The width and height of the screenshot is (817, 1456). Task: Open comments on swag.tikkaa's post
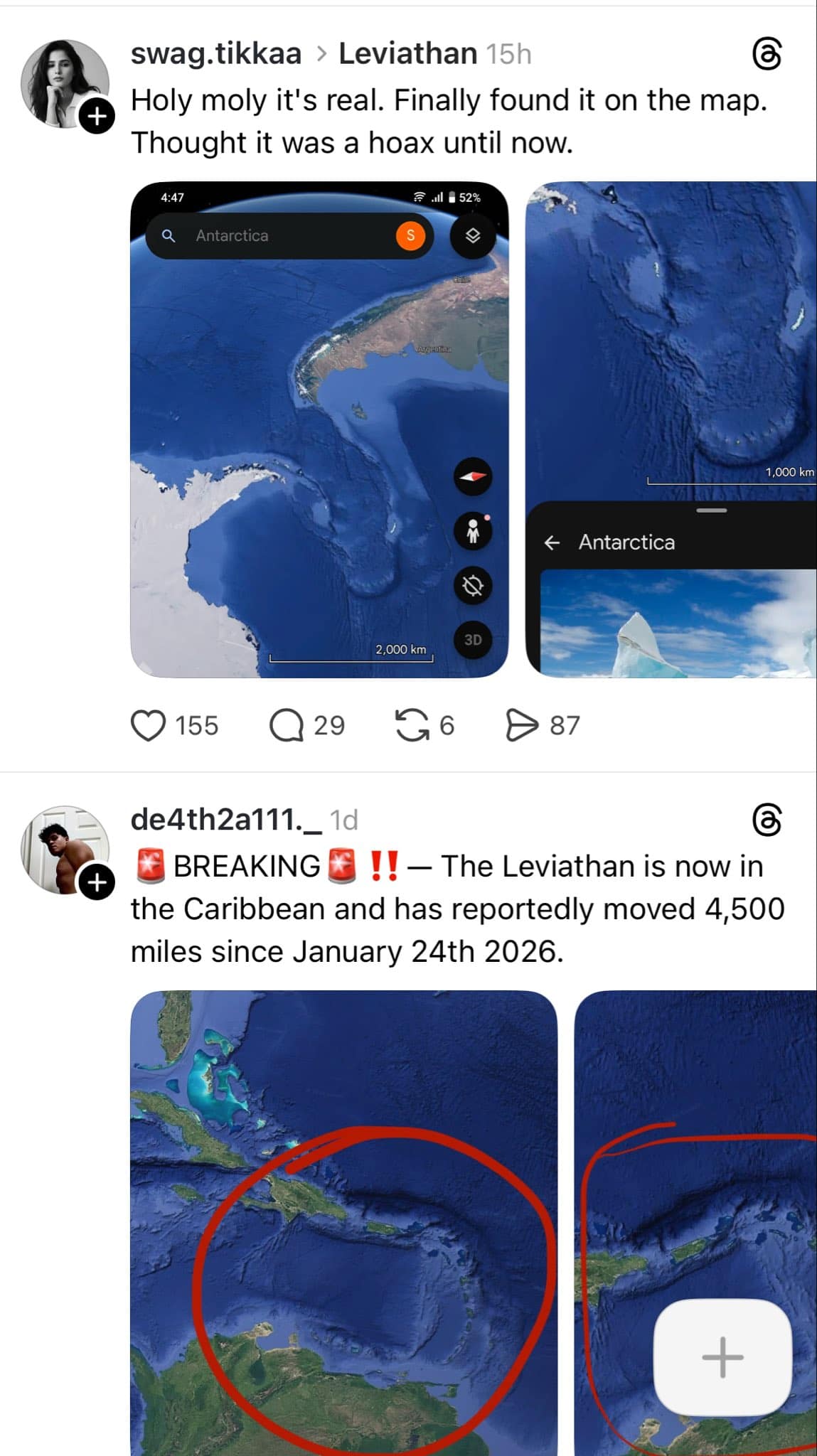coord(287,726)
